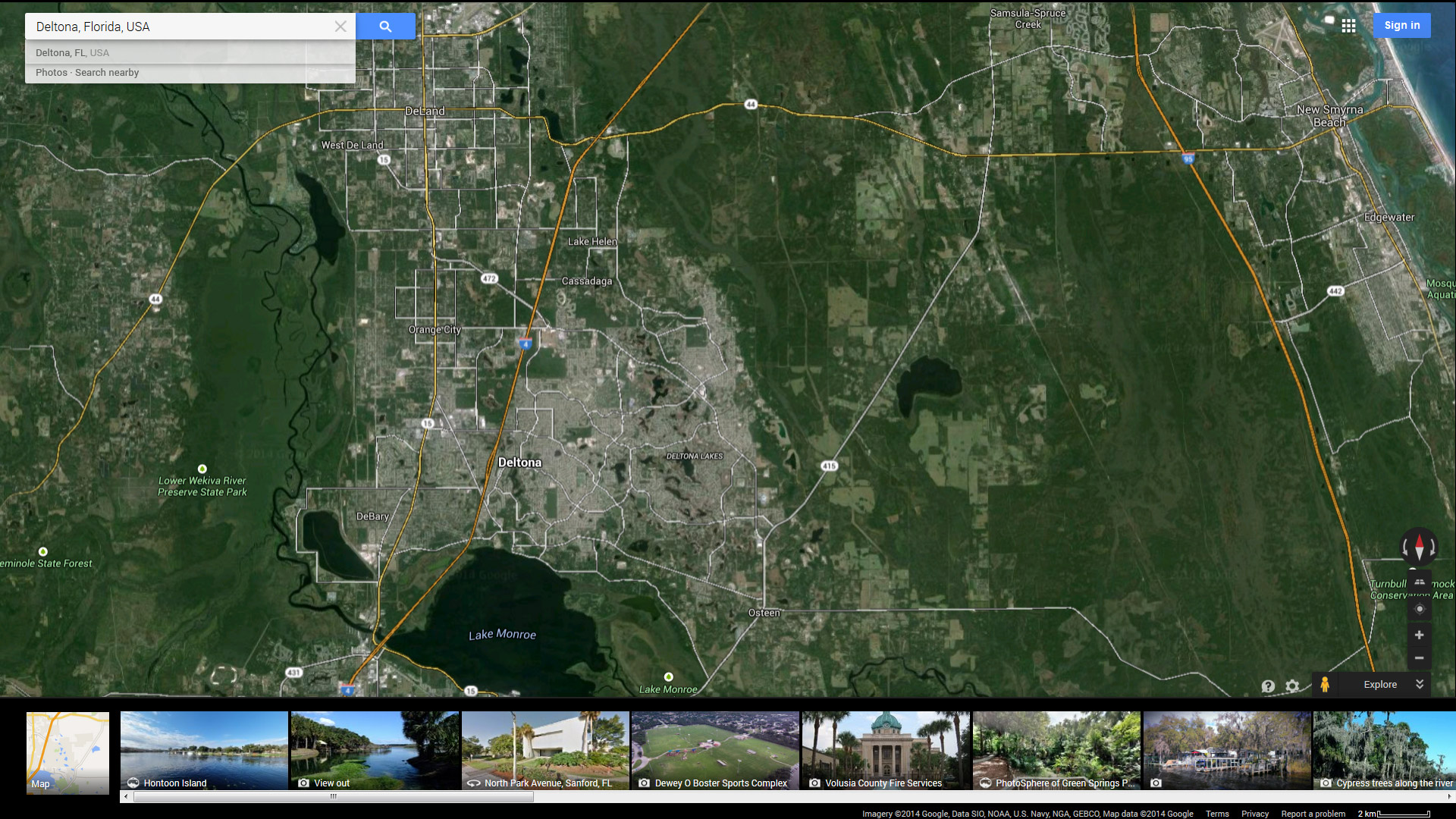This screenshot has height=819, width=1456.
Task: Open Photos for Deltona, FL
Action: coord(51,73)
